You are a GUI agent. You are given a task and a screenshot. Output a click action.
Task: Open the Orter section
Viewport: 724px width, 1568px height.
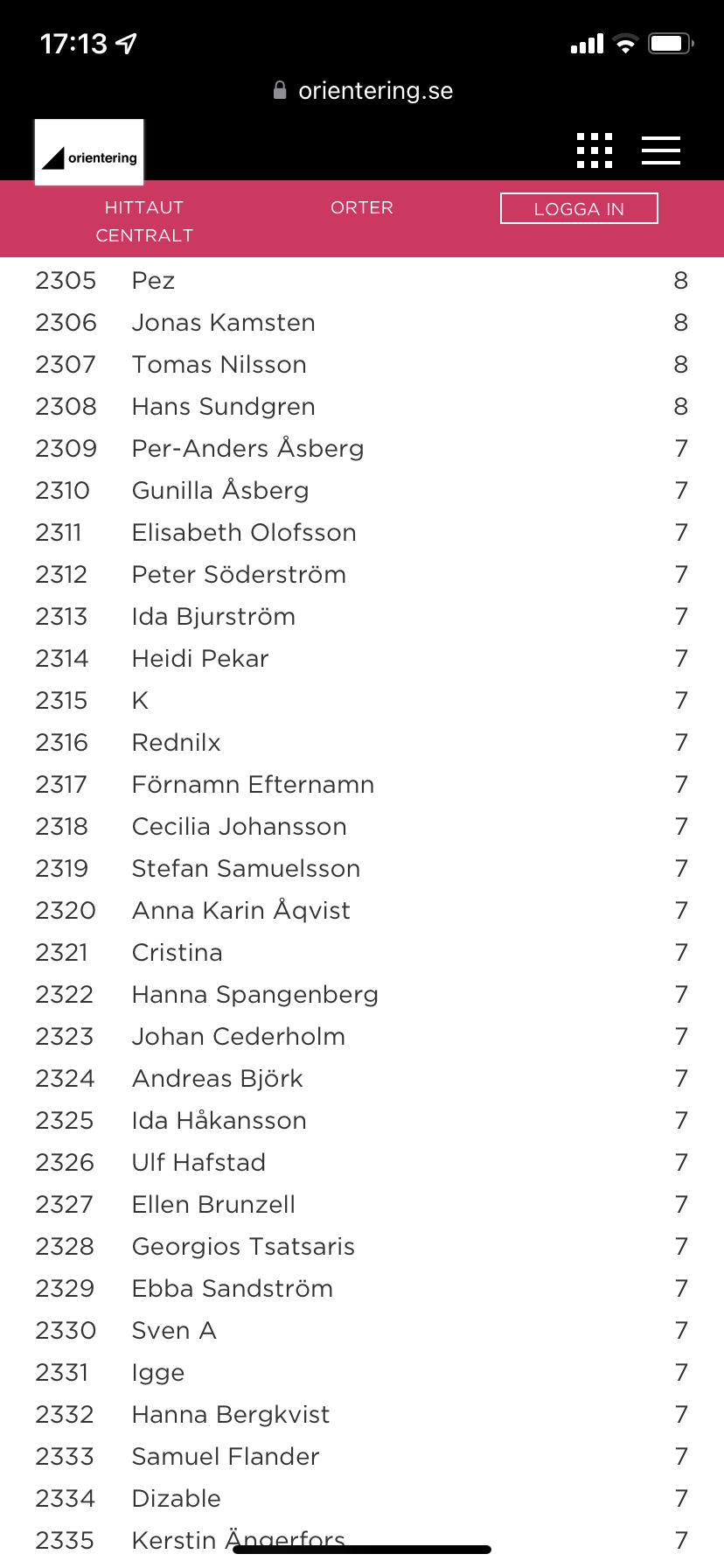click(x=362, y=207)
